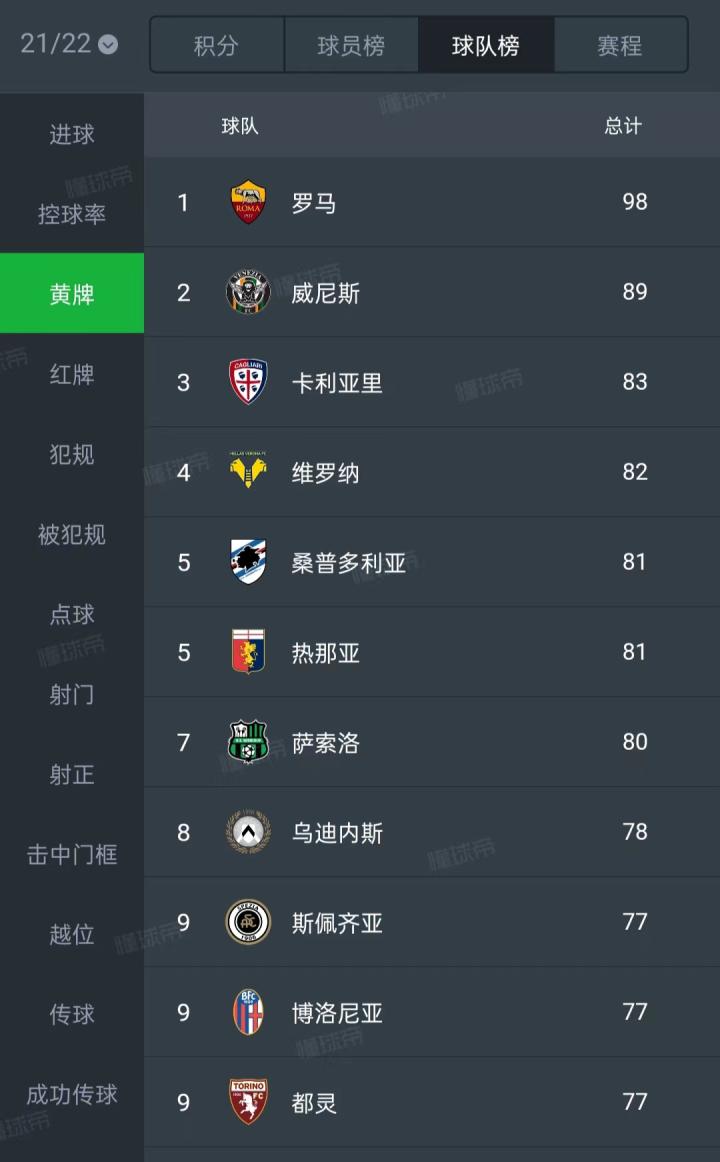Select the 射门 stat category
Image resolution: width=720 pixels, height=1162 pixels.
tap(72, 694)
